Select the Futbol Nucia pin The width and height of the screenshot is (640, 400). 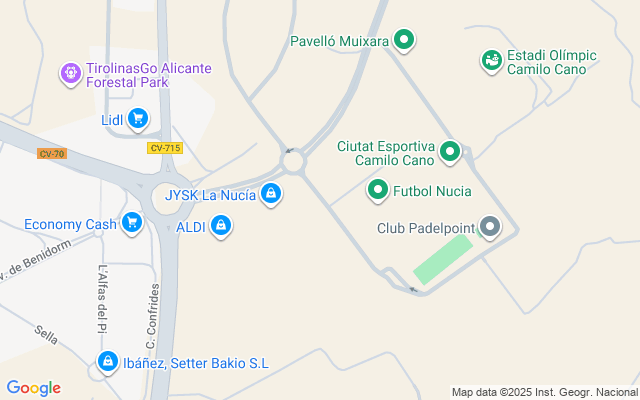(x=378, y=189)
